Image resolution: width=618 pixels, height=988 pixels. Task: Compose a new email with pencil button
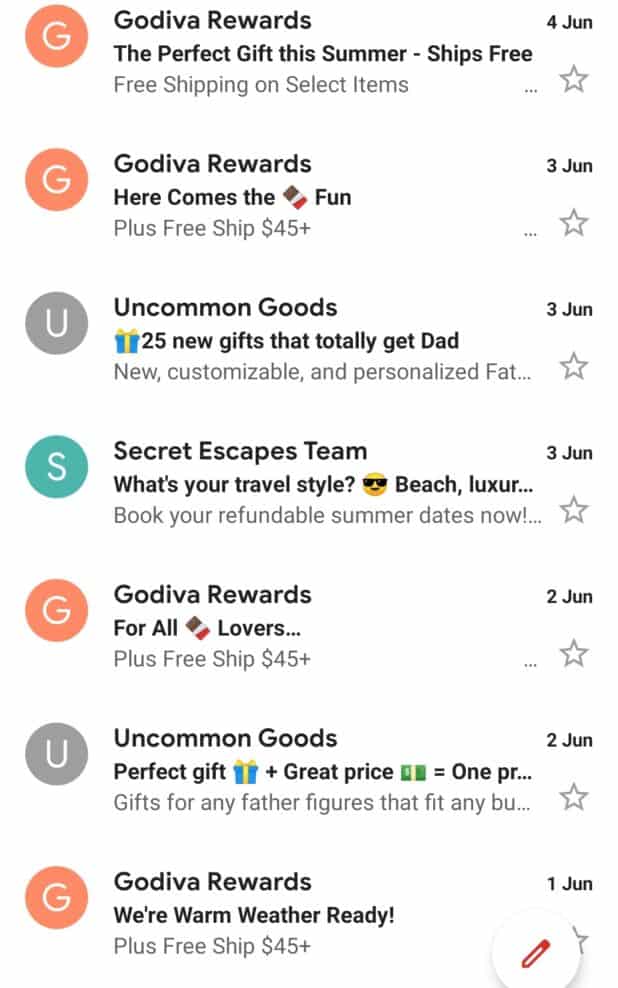point(537,952)
